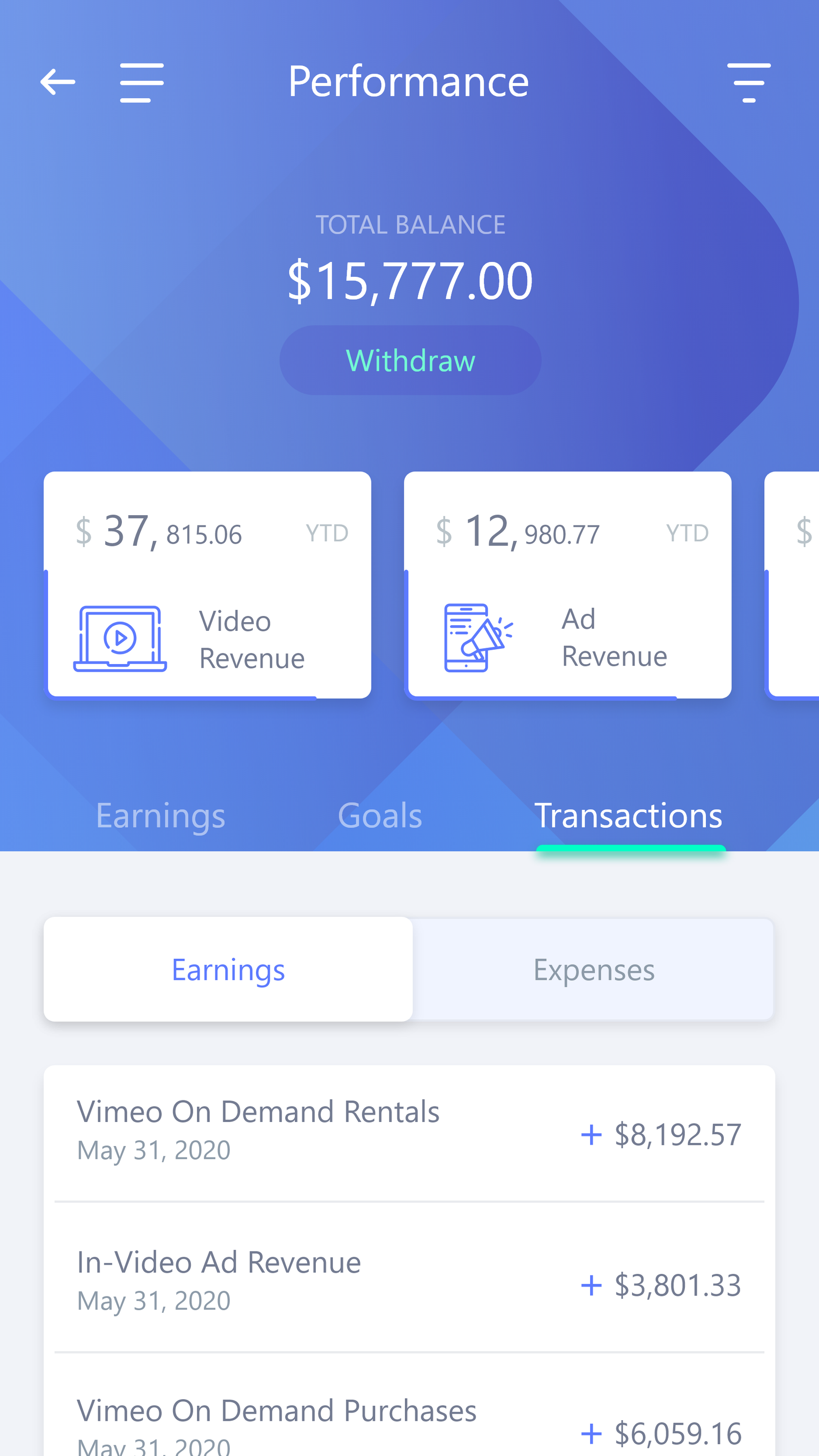Open the menu next to back arrow
The height and width of the screenshot is (1456, 819).
(x=142, y=83)
